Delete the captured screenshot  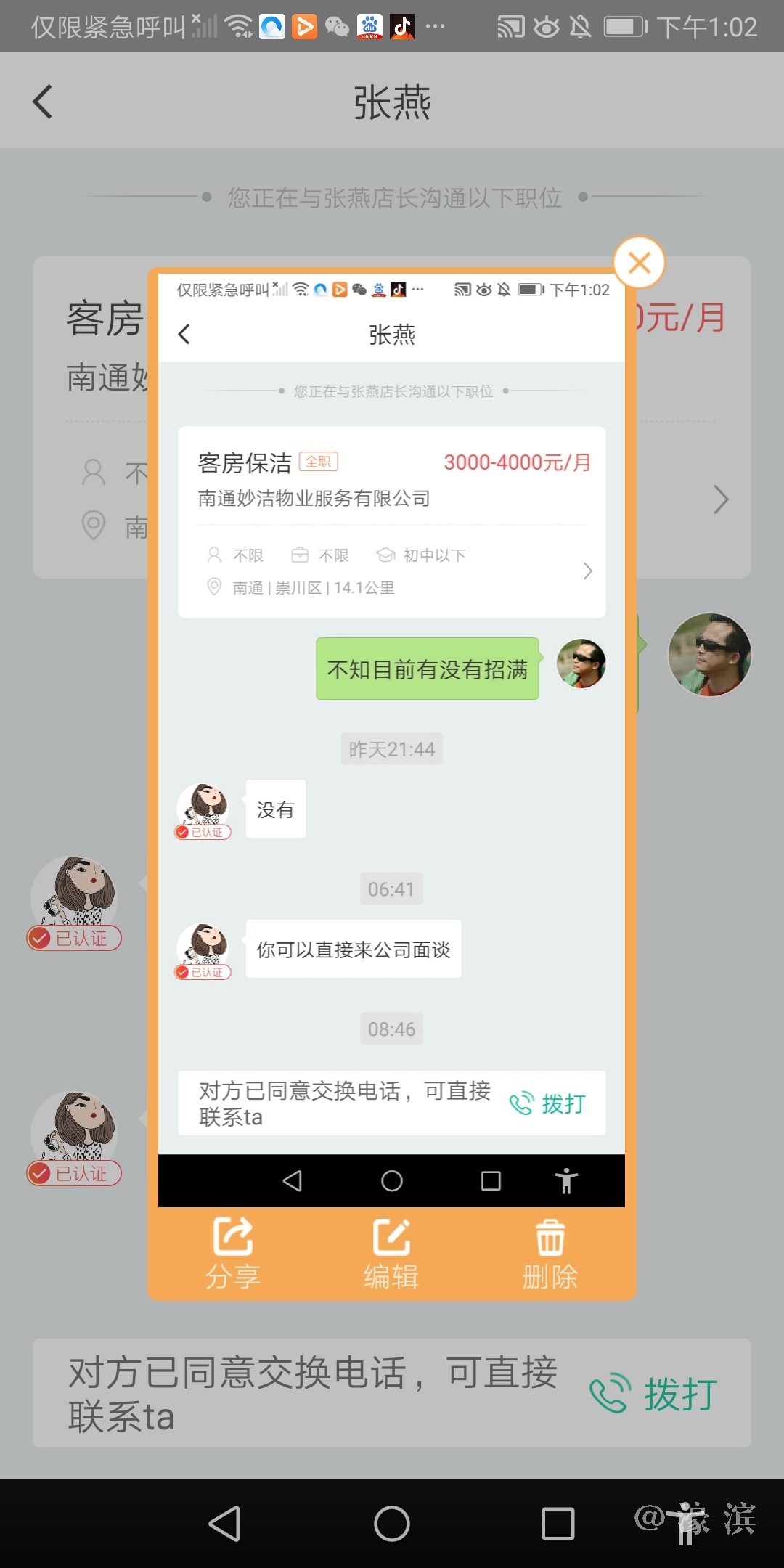pos(550,1254)
